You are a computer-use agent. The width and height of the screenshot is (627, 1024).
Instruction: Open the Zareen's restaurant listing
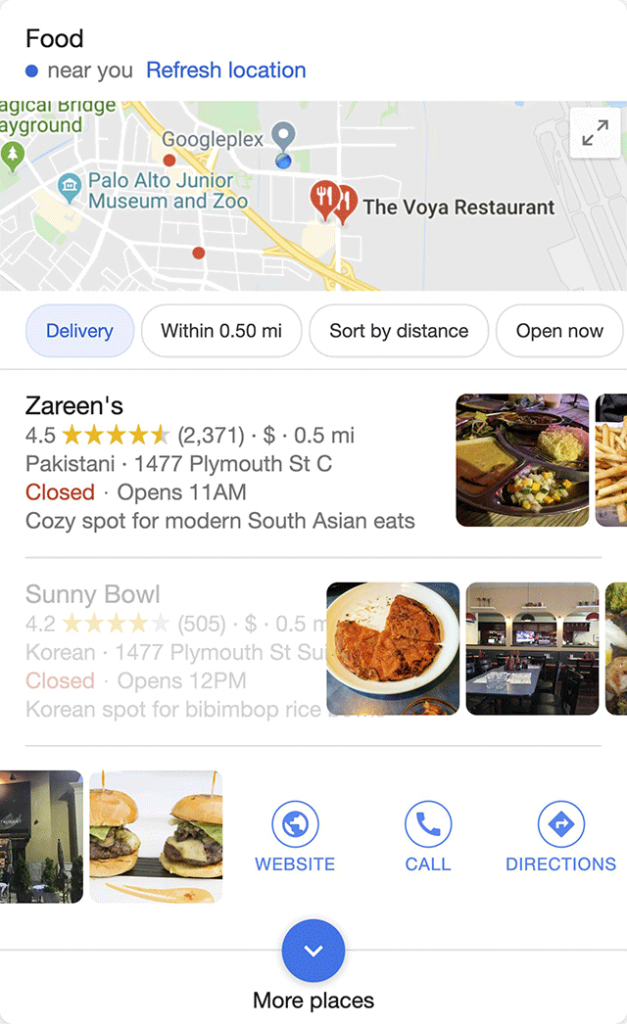74,405
